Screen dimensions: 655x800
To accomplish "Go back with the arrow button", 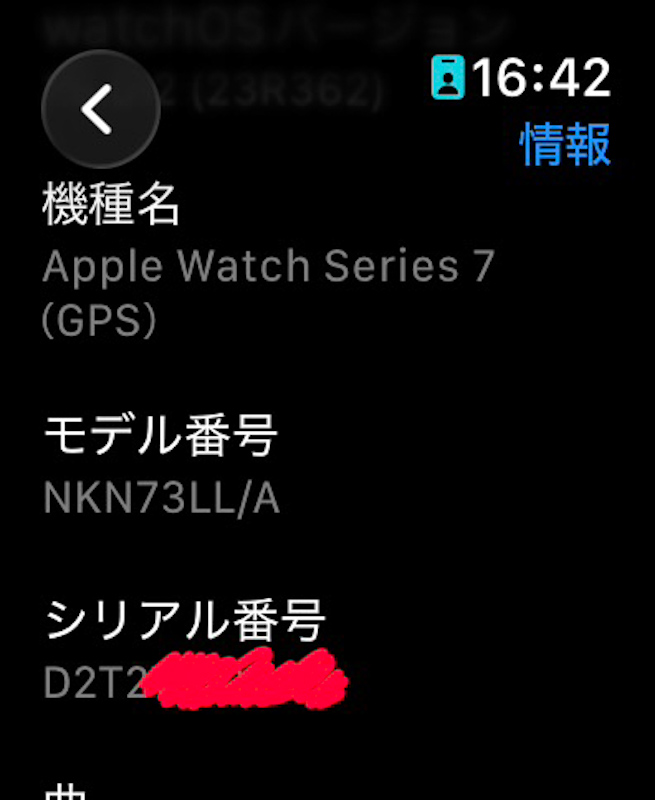I will coord(100,109).
